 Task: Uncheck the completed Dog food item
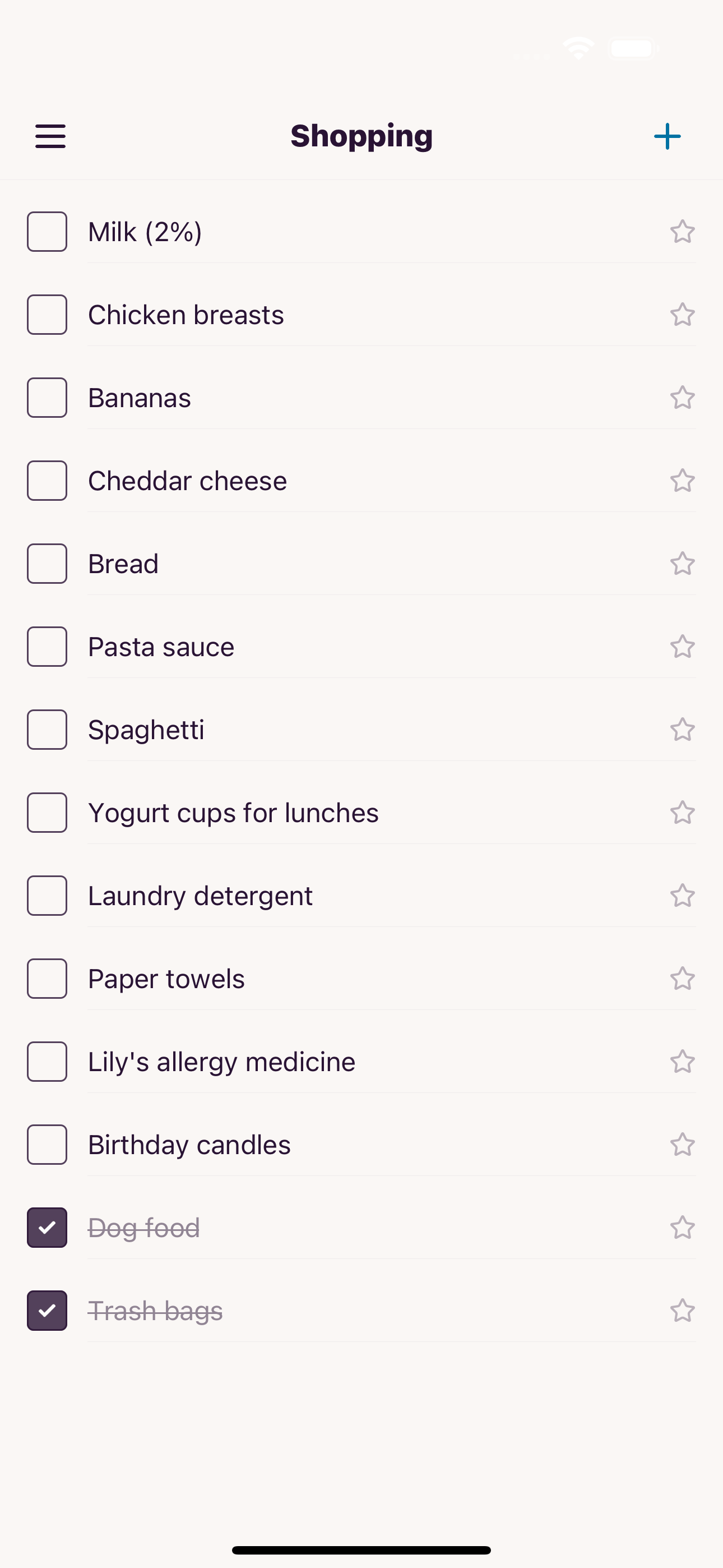[47, 1228]
